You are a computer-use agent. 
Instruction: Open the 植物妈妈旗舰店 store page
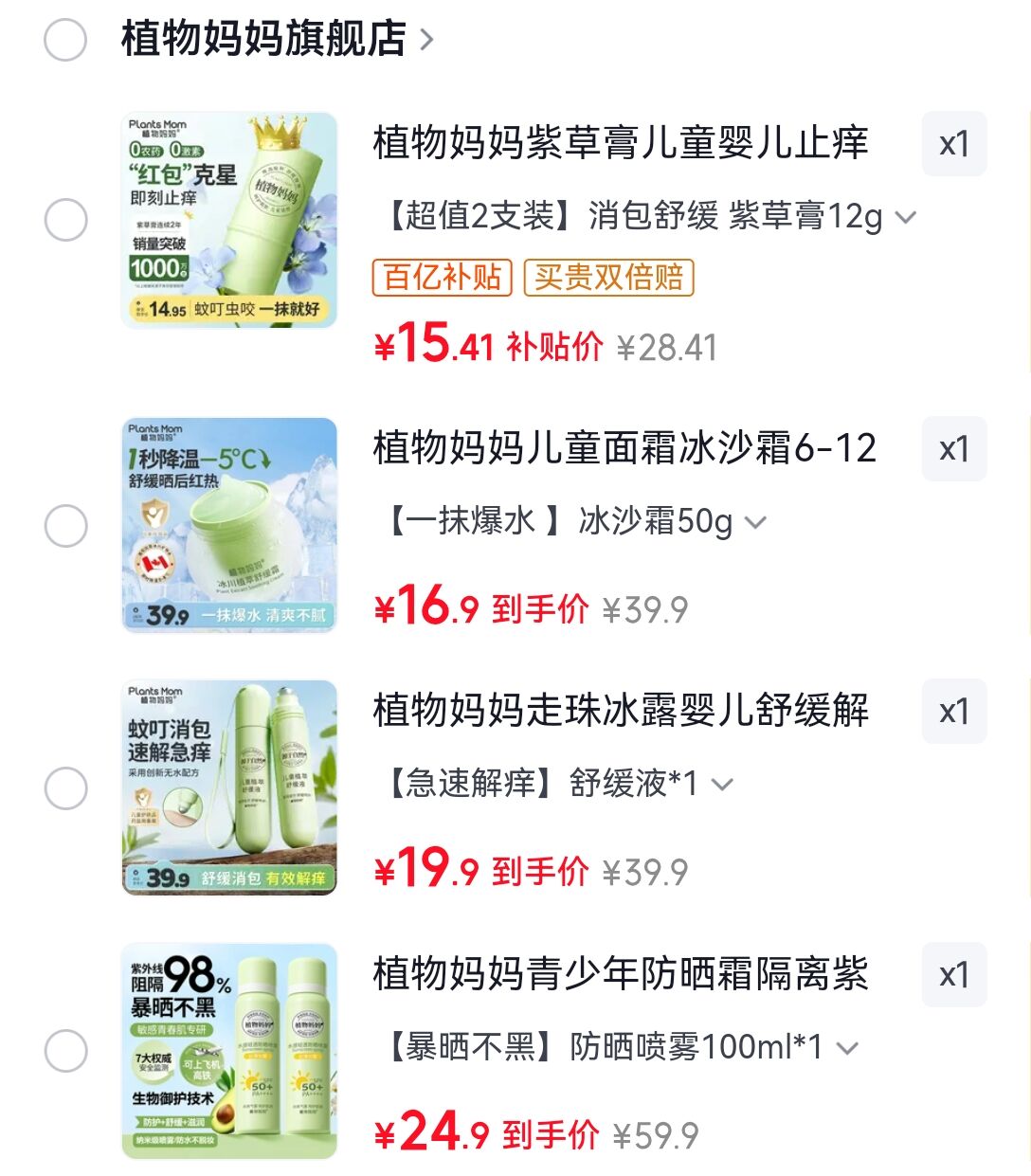(277, 40)
